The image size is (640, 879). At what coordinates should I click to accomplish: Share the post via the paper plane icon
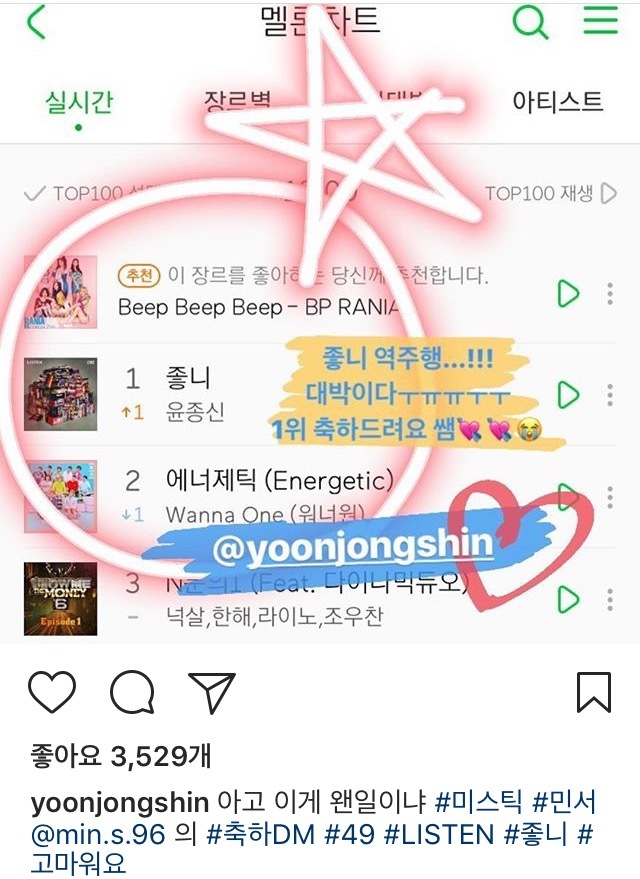pyautogui.click(x=212, y=692)
